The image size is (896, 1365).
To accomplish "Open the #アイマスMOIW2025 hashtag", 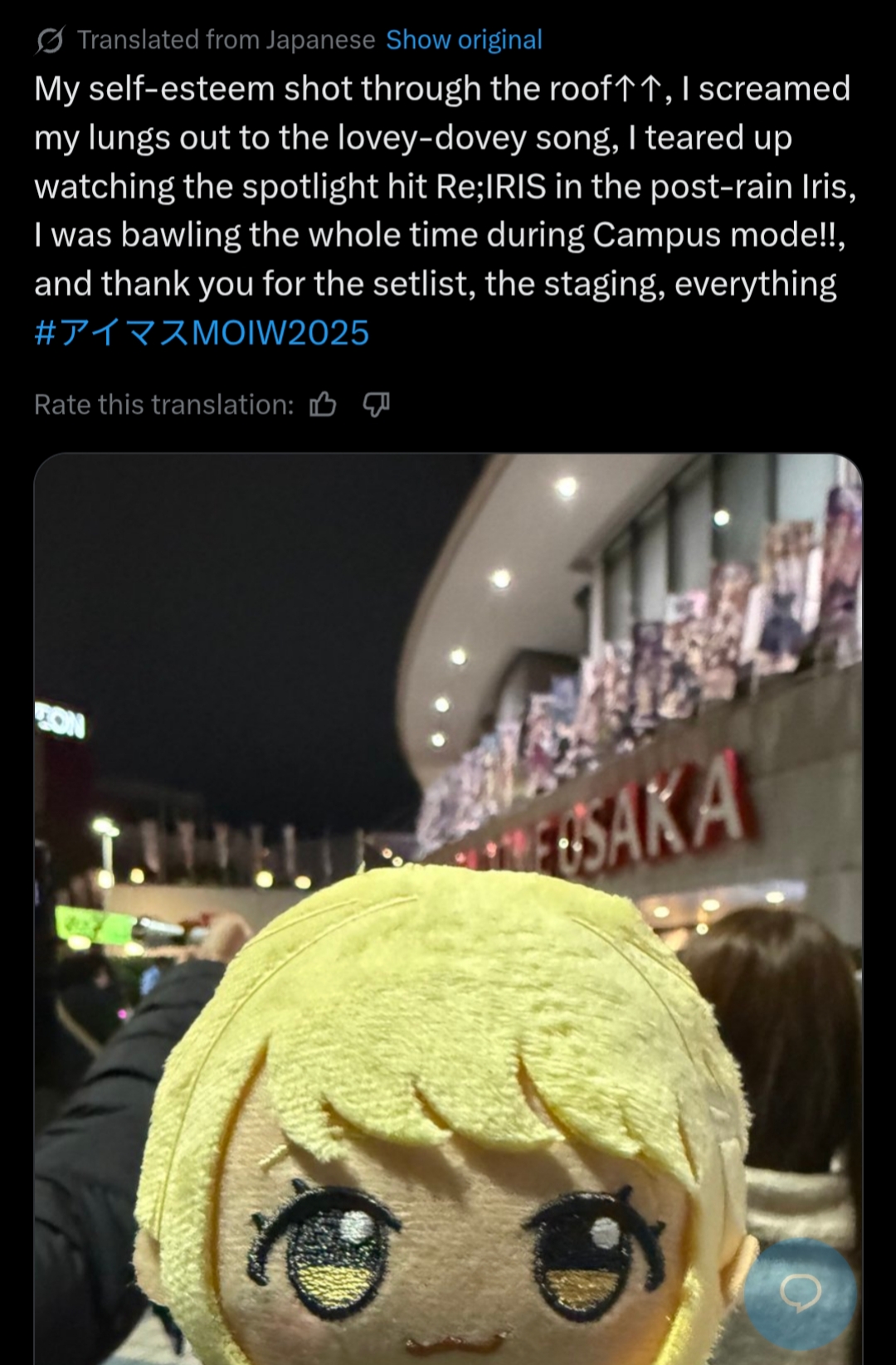I will point(202,333).
